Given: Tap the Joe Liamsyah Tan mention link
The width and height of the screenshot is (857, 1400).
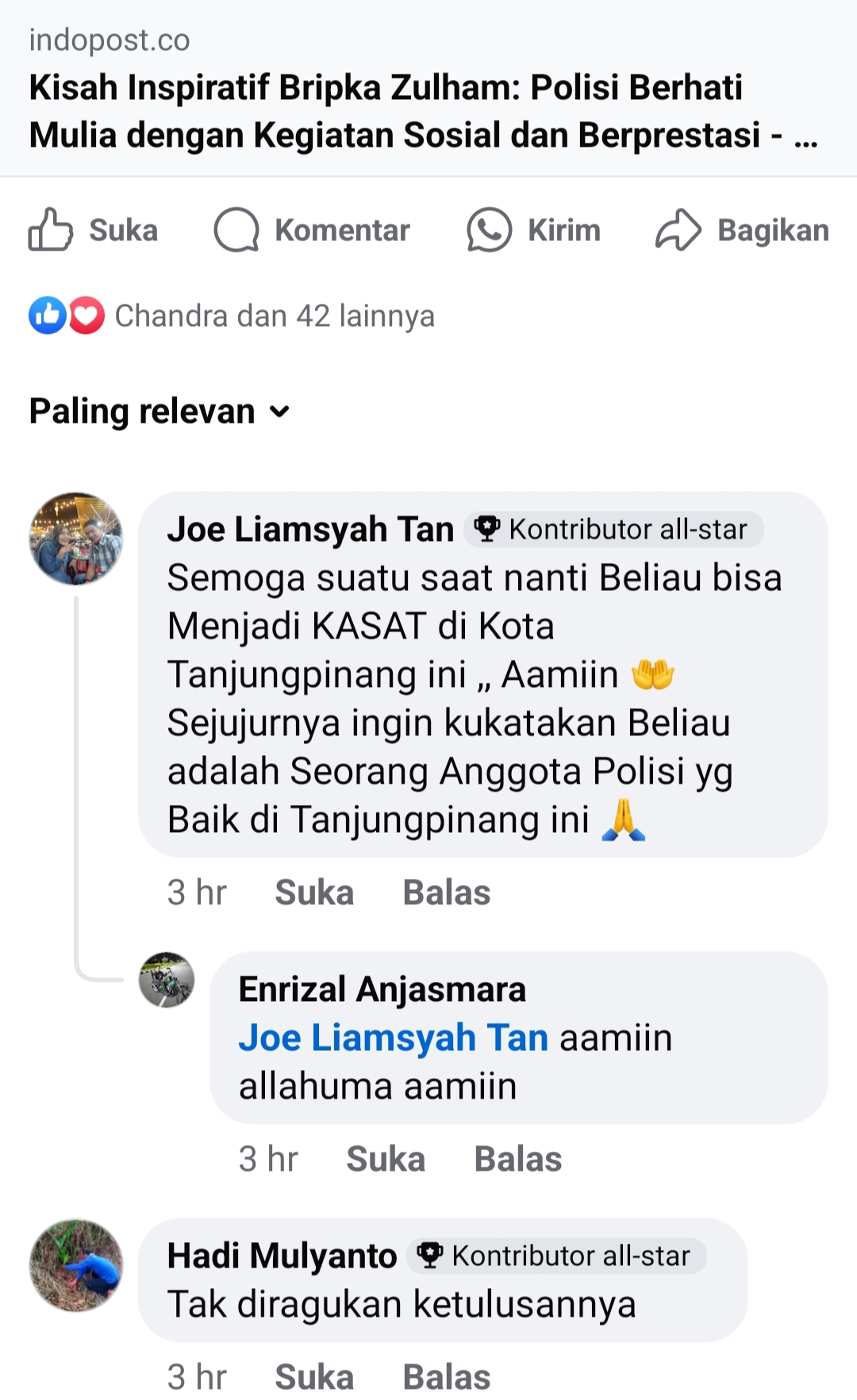Looking at the screenshot, I should (393, 1038).
